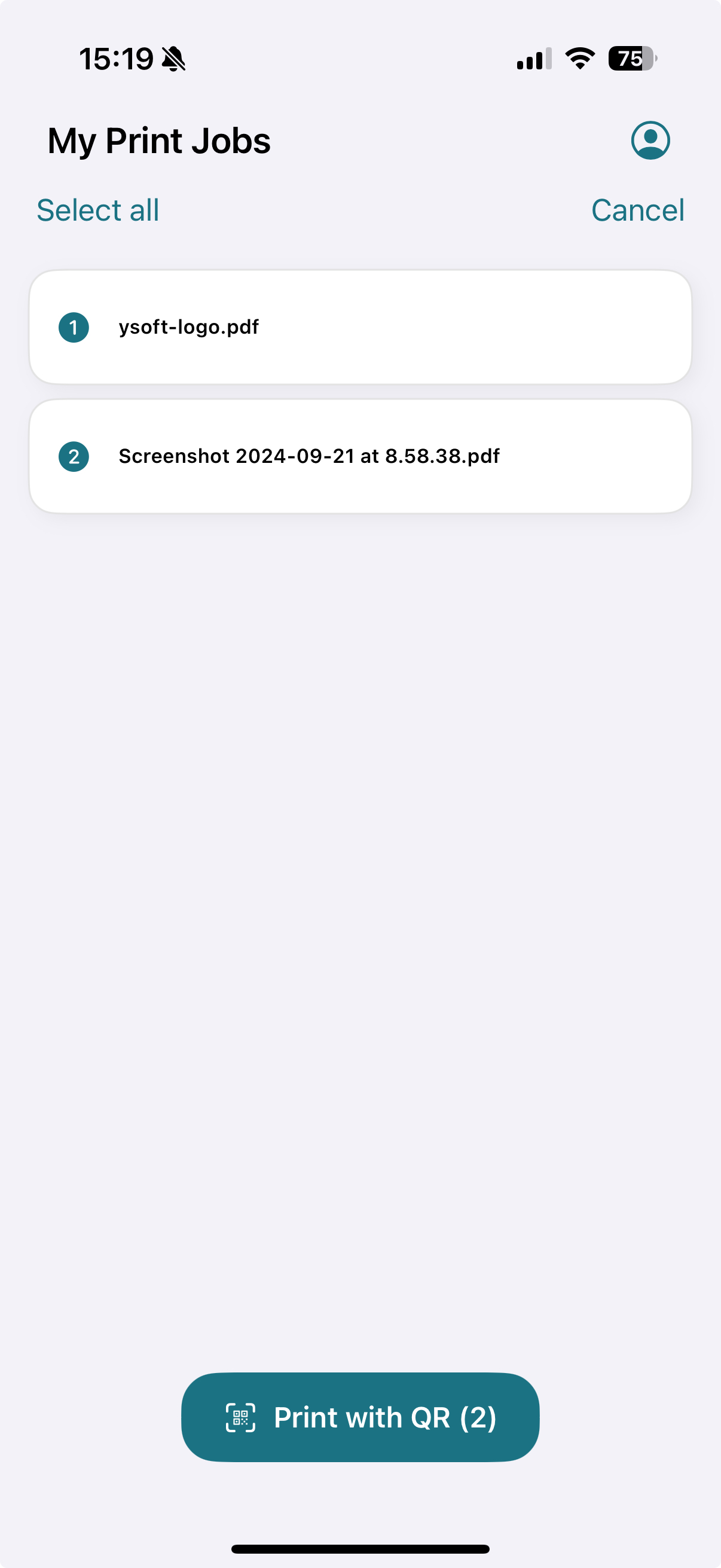Image resolution: width=721 pixels, height=1568 pixels.
Task: Tap Select all print jobs
Action: (98, 211)
